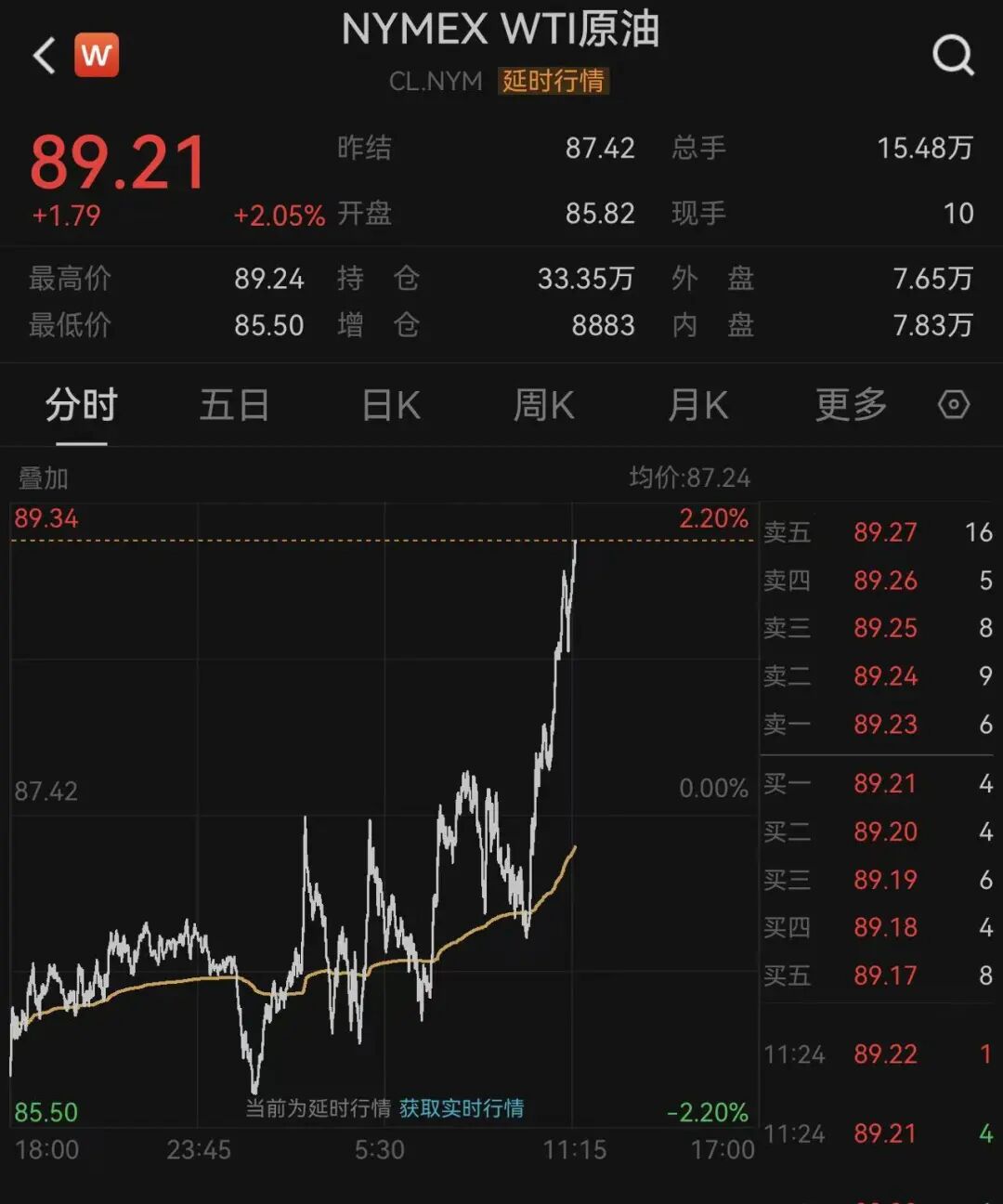Screen dimensions: 1003x1204
Task: Switch to the 日K chart tab
Action: coord(391,406)
